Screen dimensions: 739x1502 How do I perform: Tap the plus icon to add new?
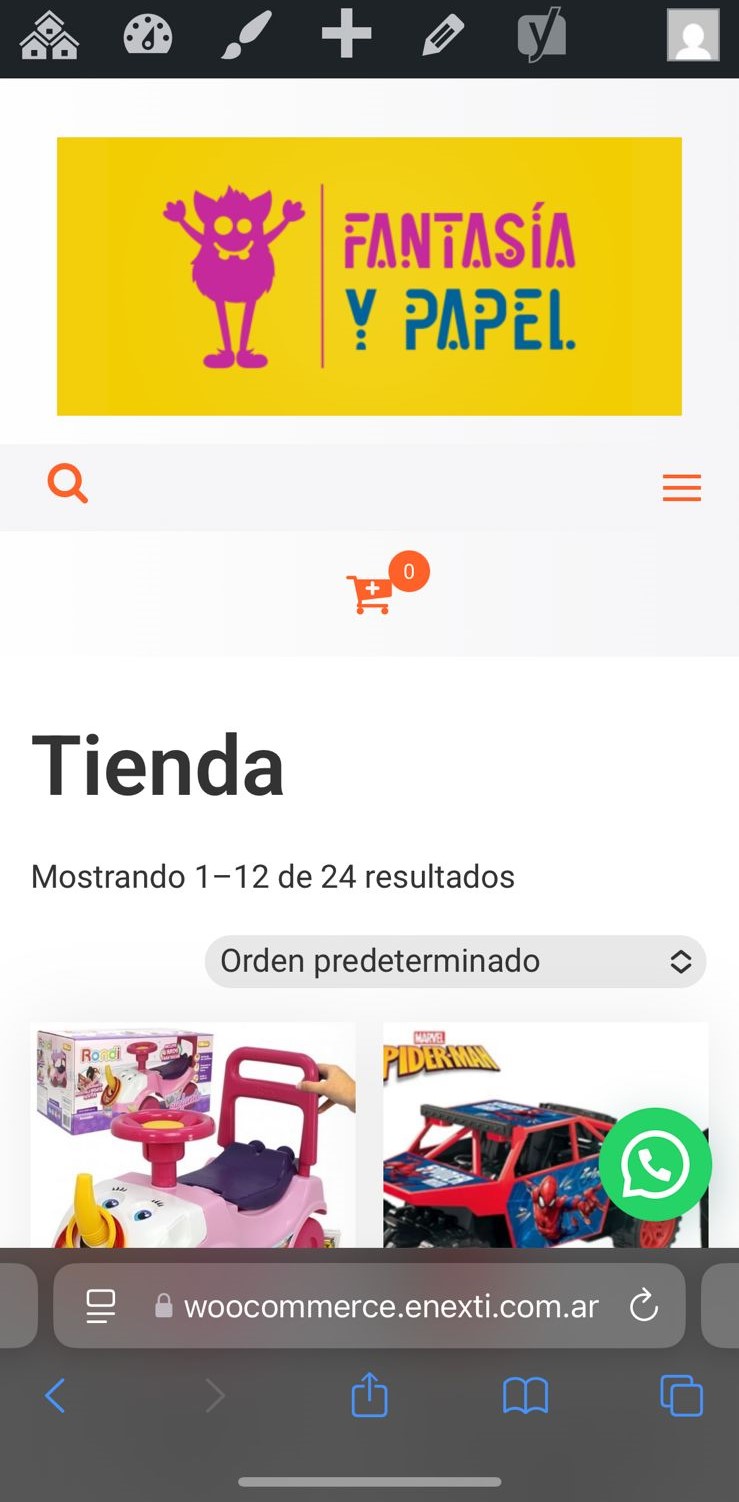[346, 37]
